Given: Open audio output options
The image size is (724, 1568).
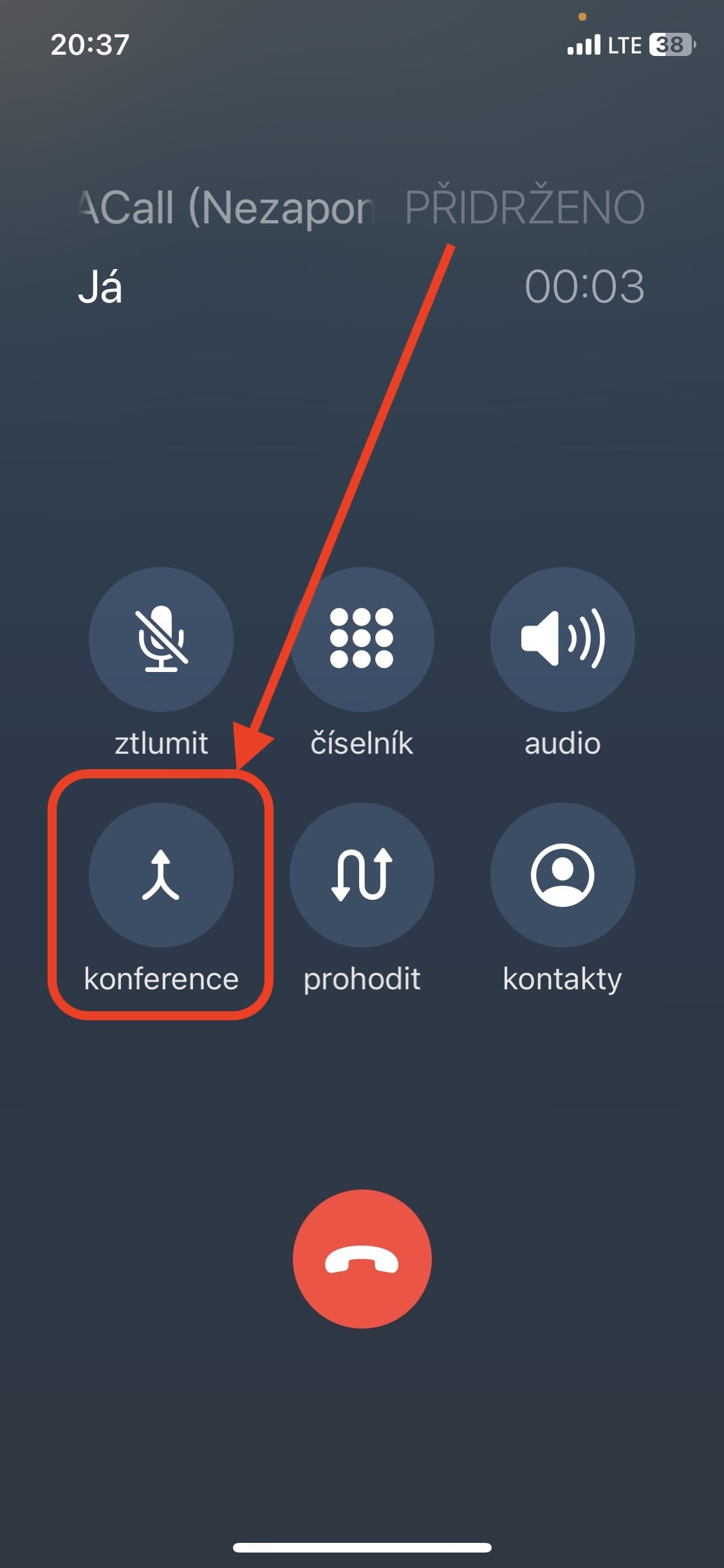Looking at the screenshot, I should pos(562,639).
